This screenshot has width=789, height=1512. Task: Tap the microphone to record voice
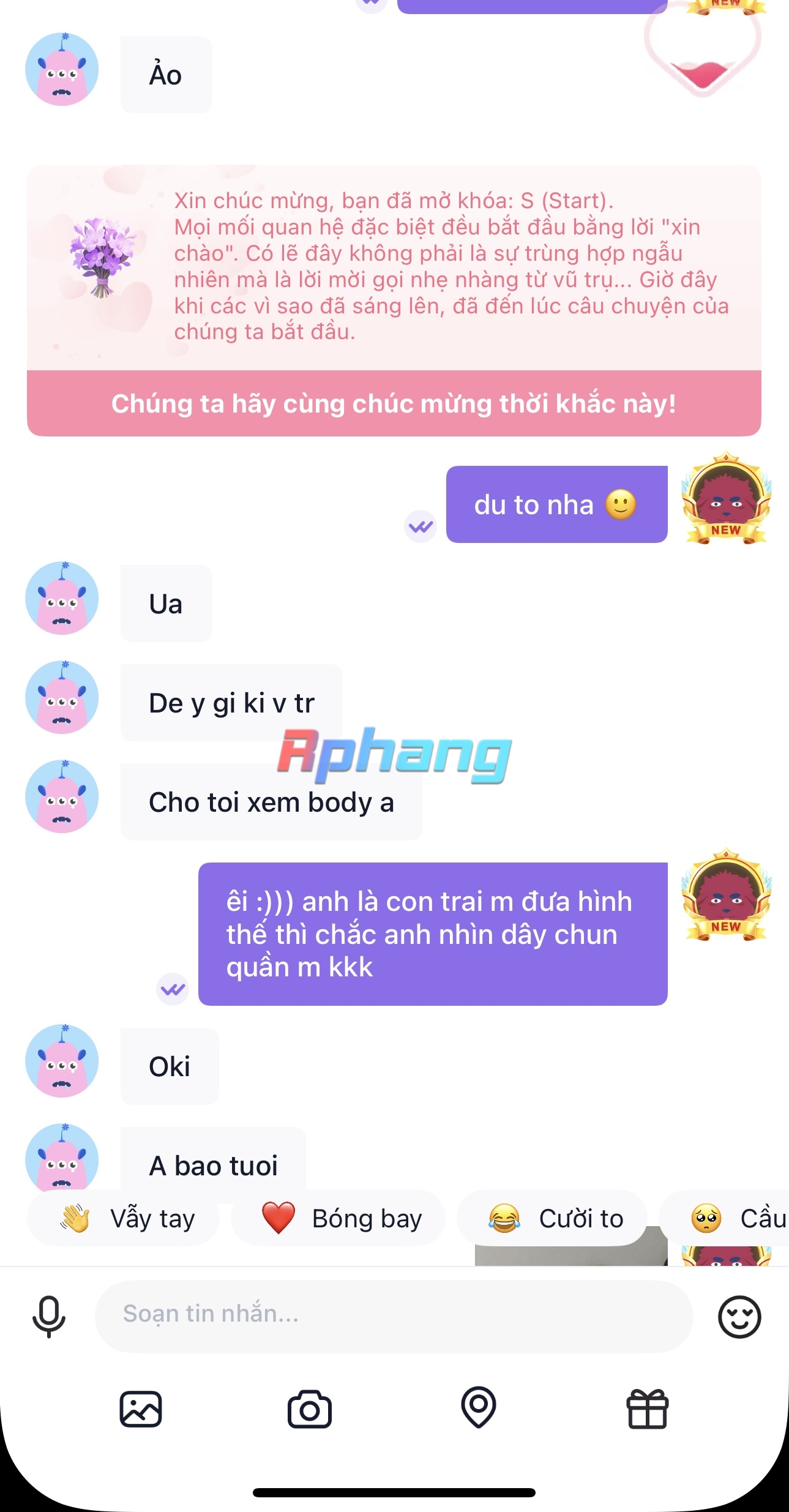(x=48, y=1316)
